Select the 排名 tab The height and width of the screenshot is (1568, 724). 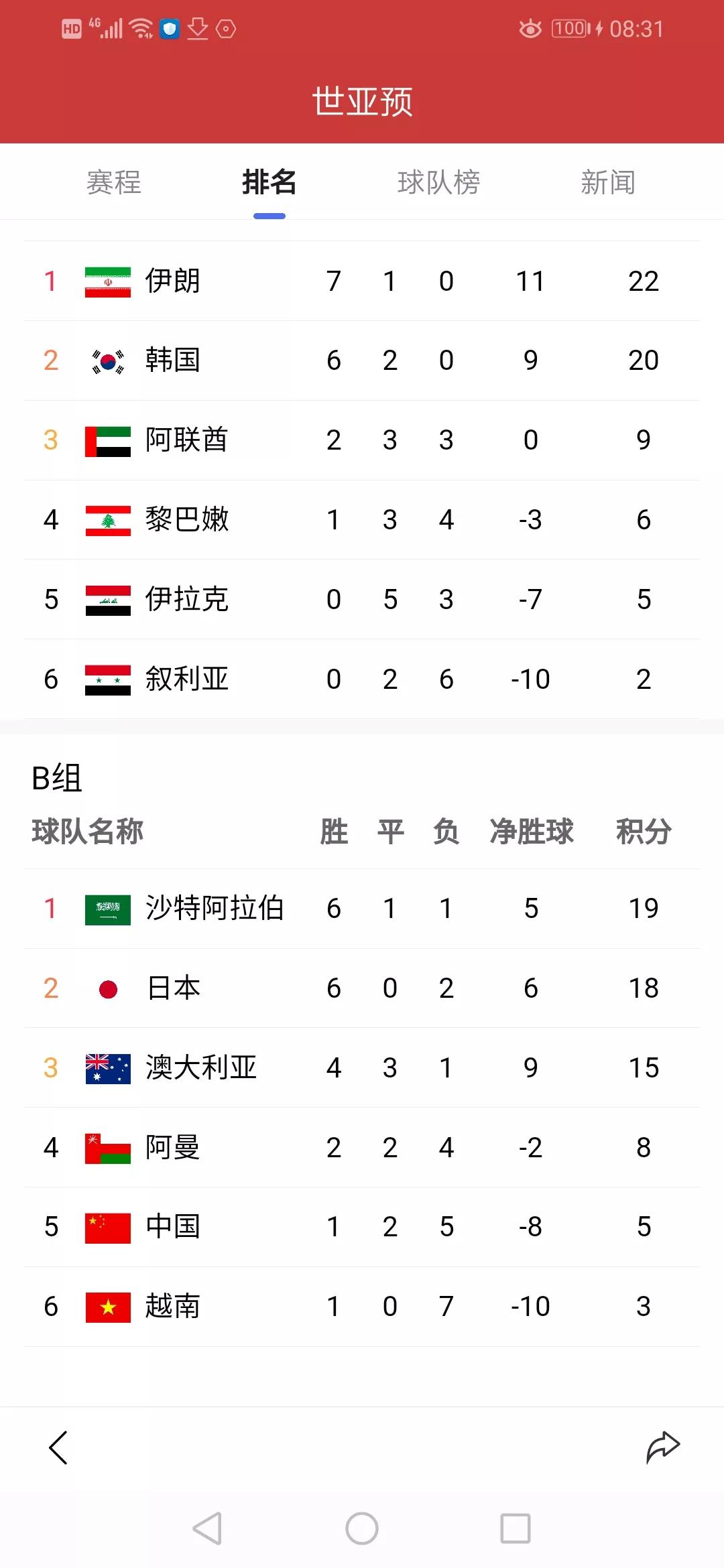[269, 182]
